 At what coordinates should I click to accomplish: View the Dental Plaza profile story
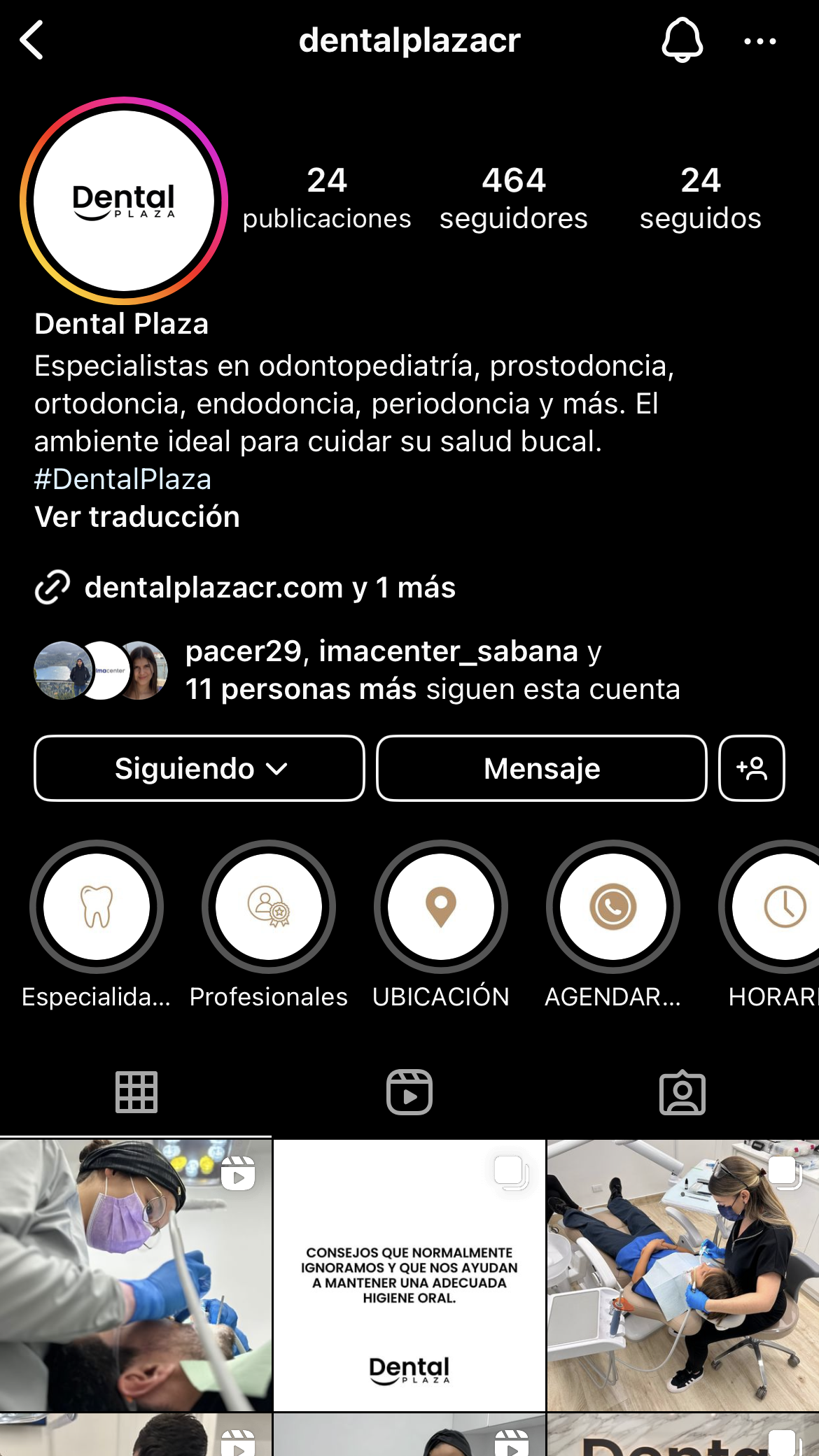pyautogui.click(x=124, y=201)
